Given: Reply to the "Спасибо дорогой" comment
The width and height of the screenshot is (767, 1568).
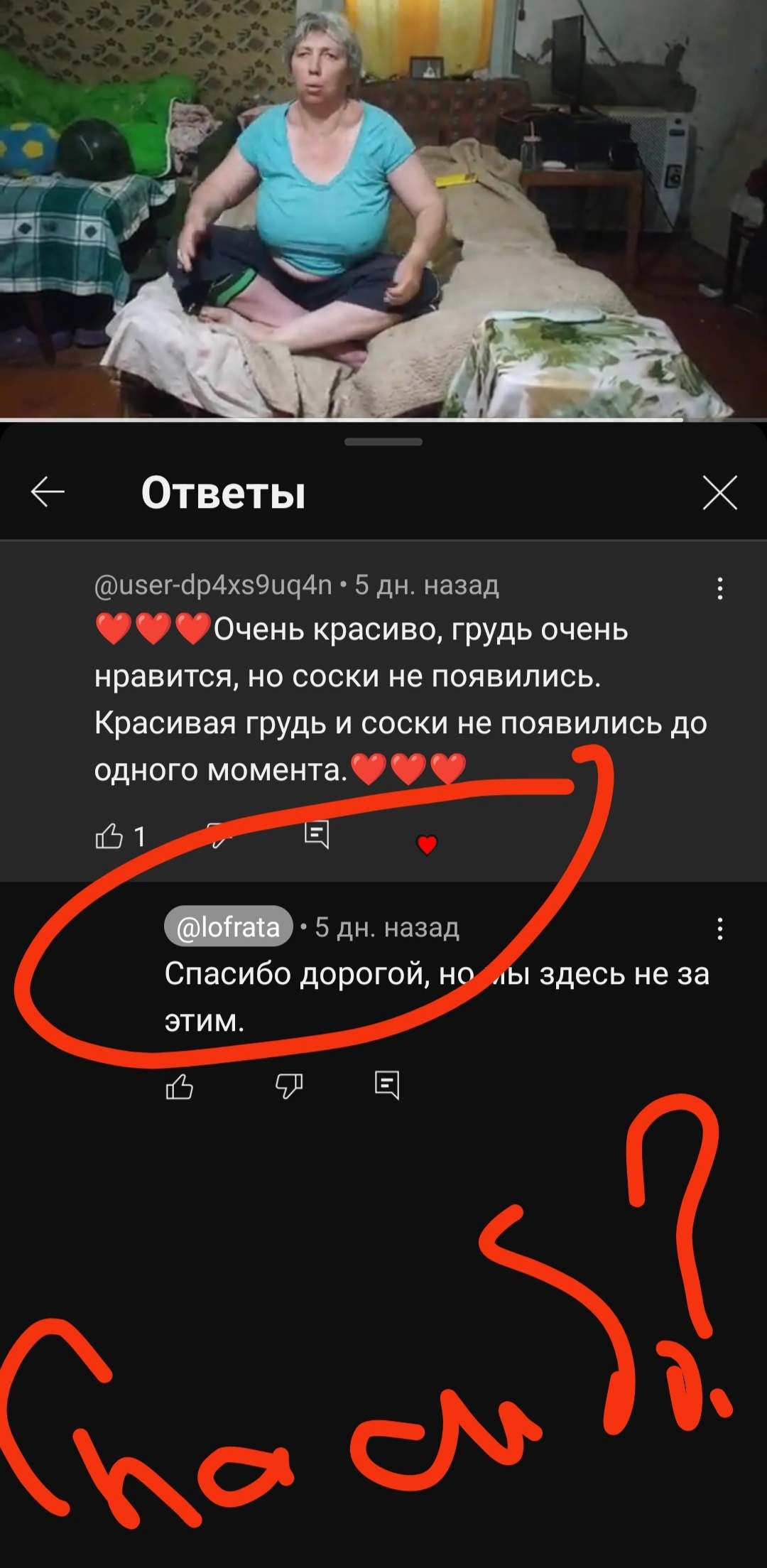Looking at the screenshot, I should click(387, 1085).
